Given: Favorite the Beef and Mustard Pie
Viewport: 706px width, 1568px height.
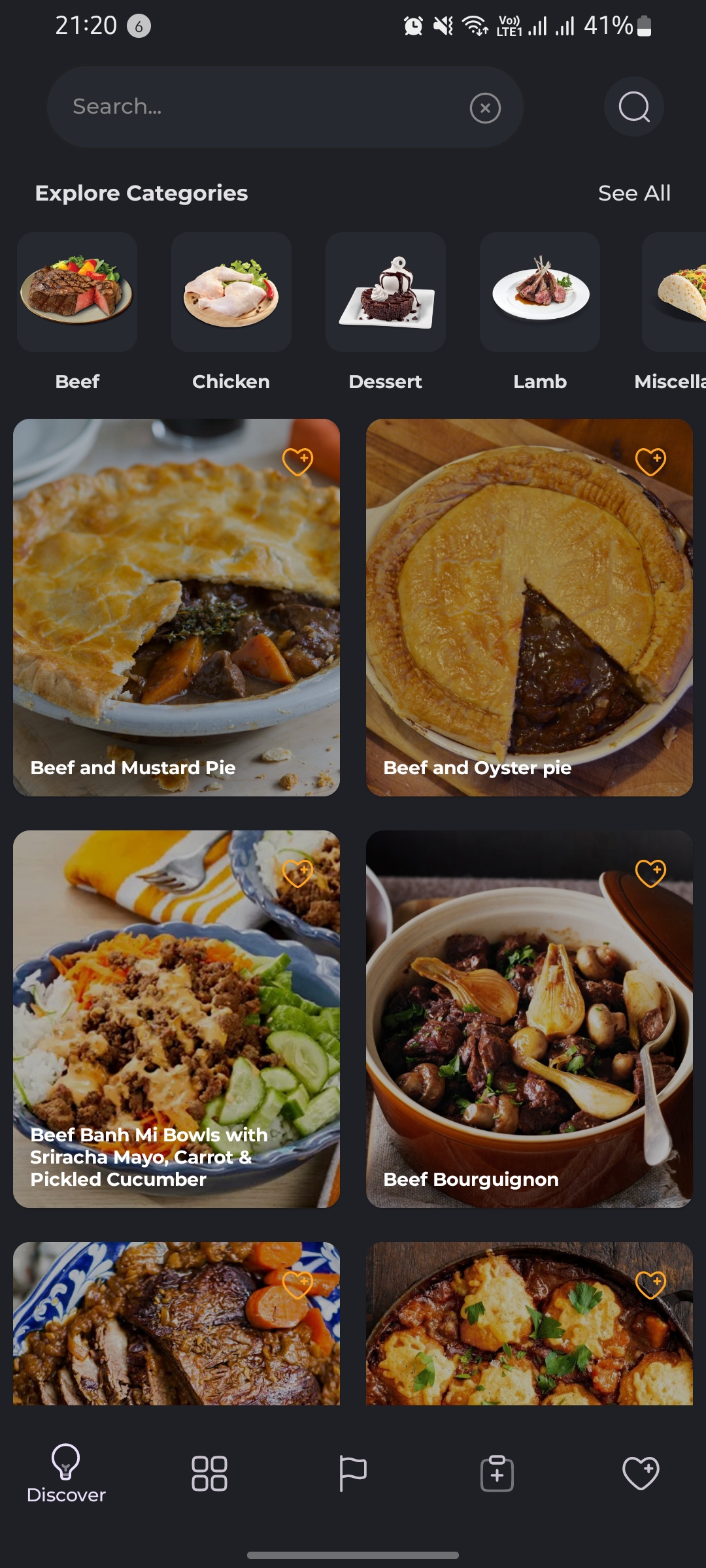Looking at the screenshot, I should coord(297,462).
